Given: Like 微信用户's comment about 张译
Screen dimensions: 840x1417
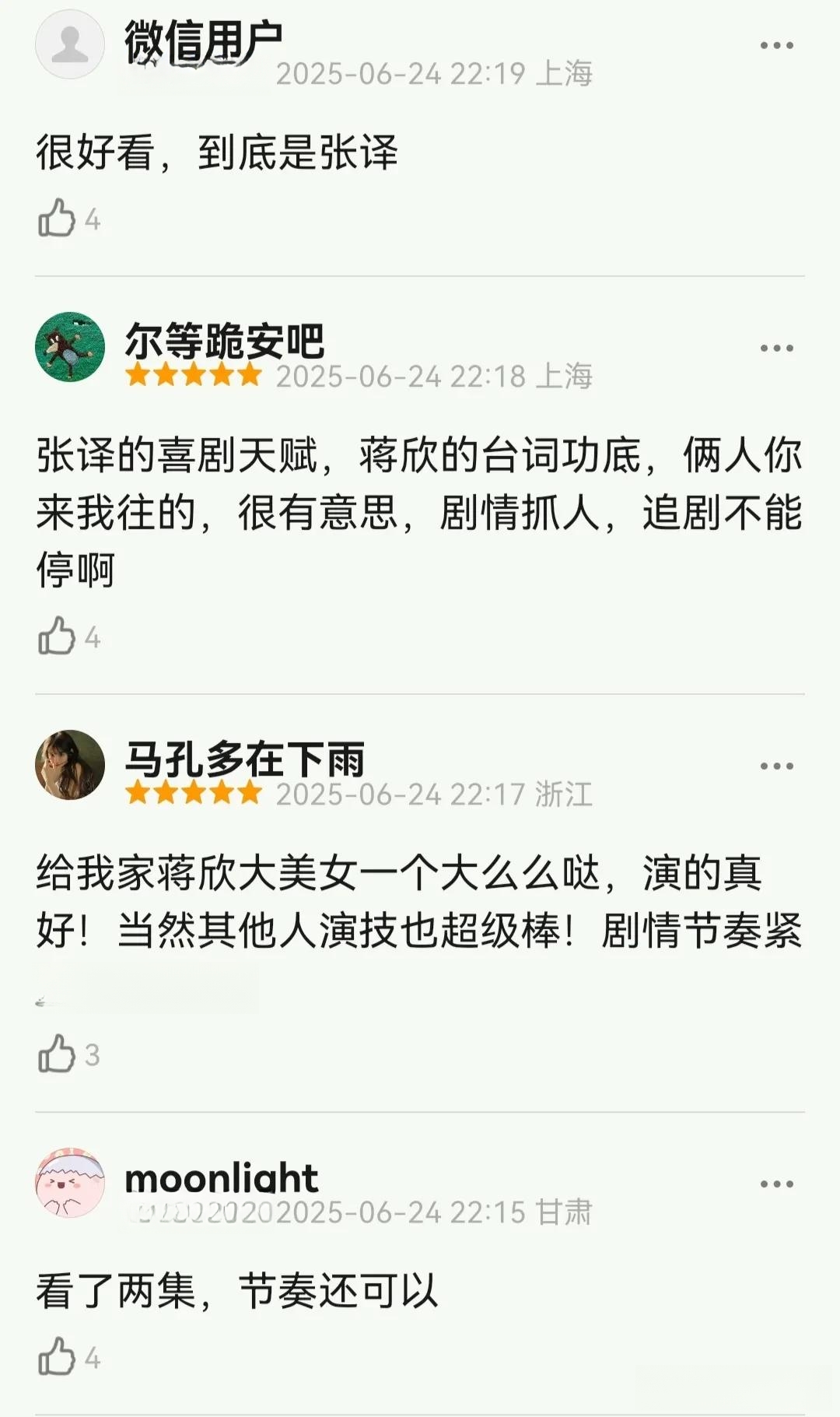Looking at the screenshot, I should tap(57, 218).
